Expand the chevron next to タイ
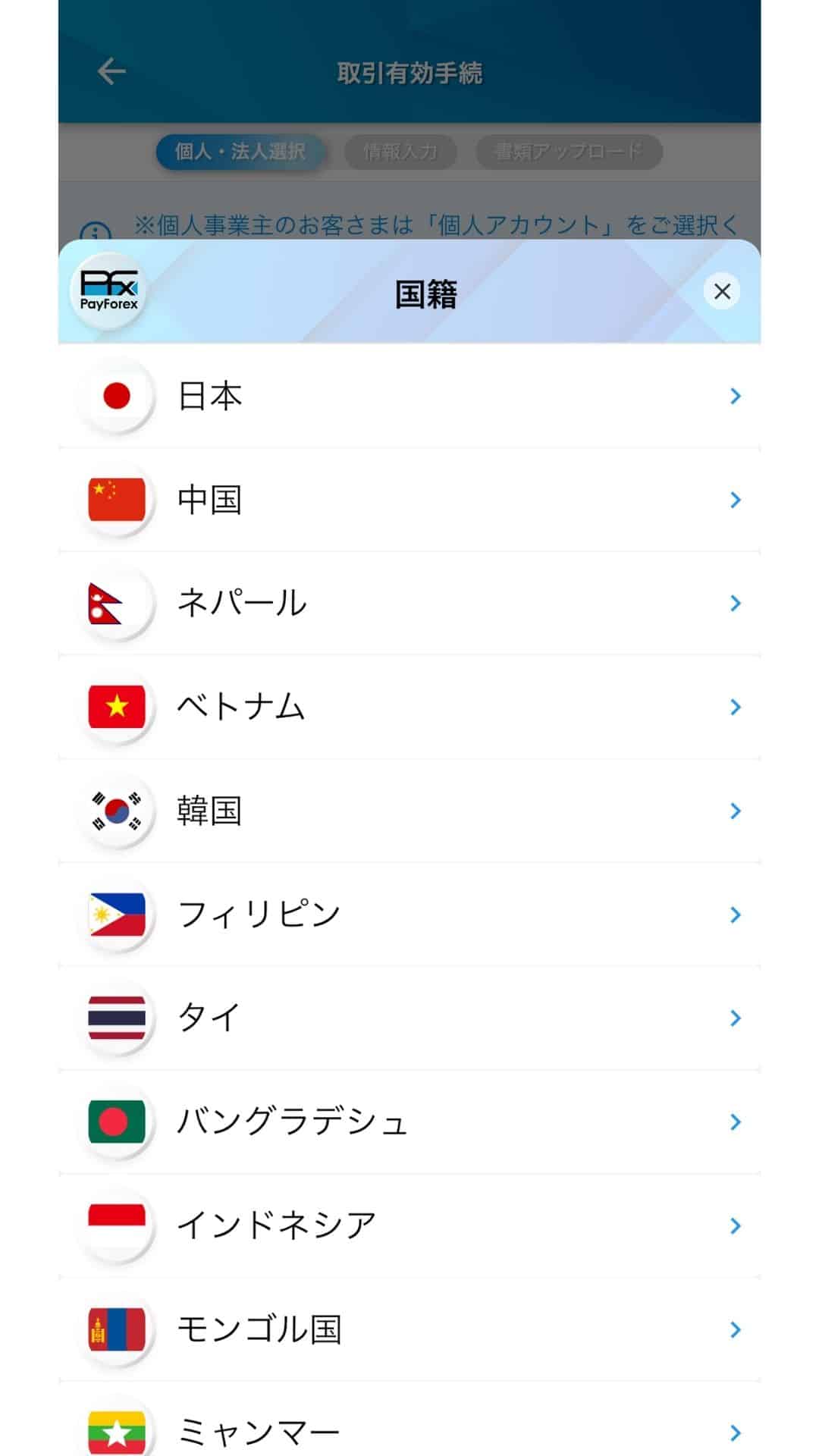Viewport: 819px width, 1456px height. pos(733,1018)
